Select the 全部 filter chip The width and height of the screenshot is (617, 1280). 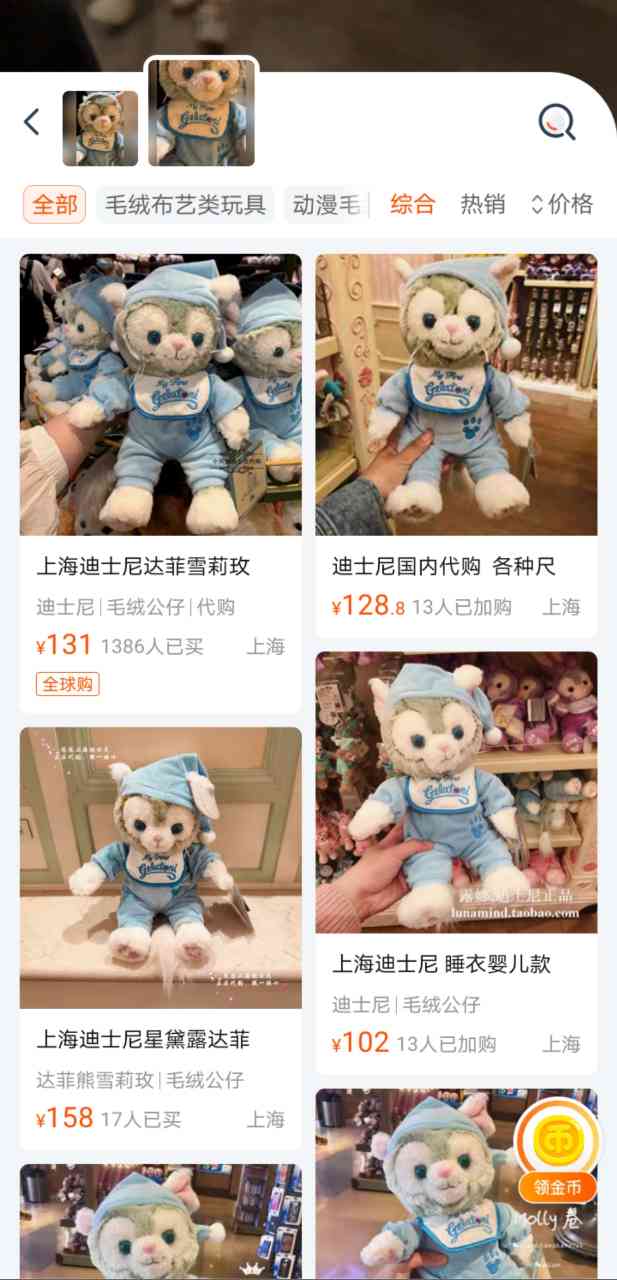coord(54,204)
